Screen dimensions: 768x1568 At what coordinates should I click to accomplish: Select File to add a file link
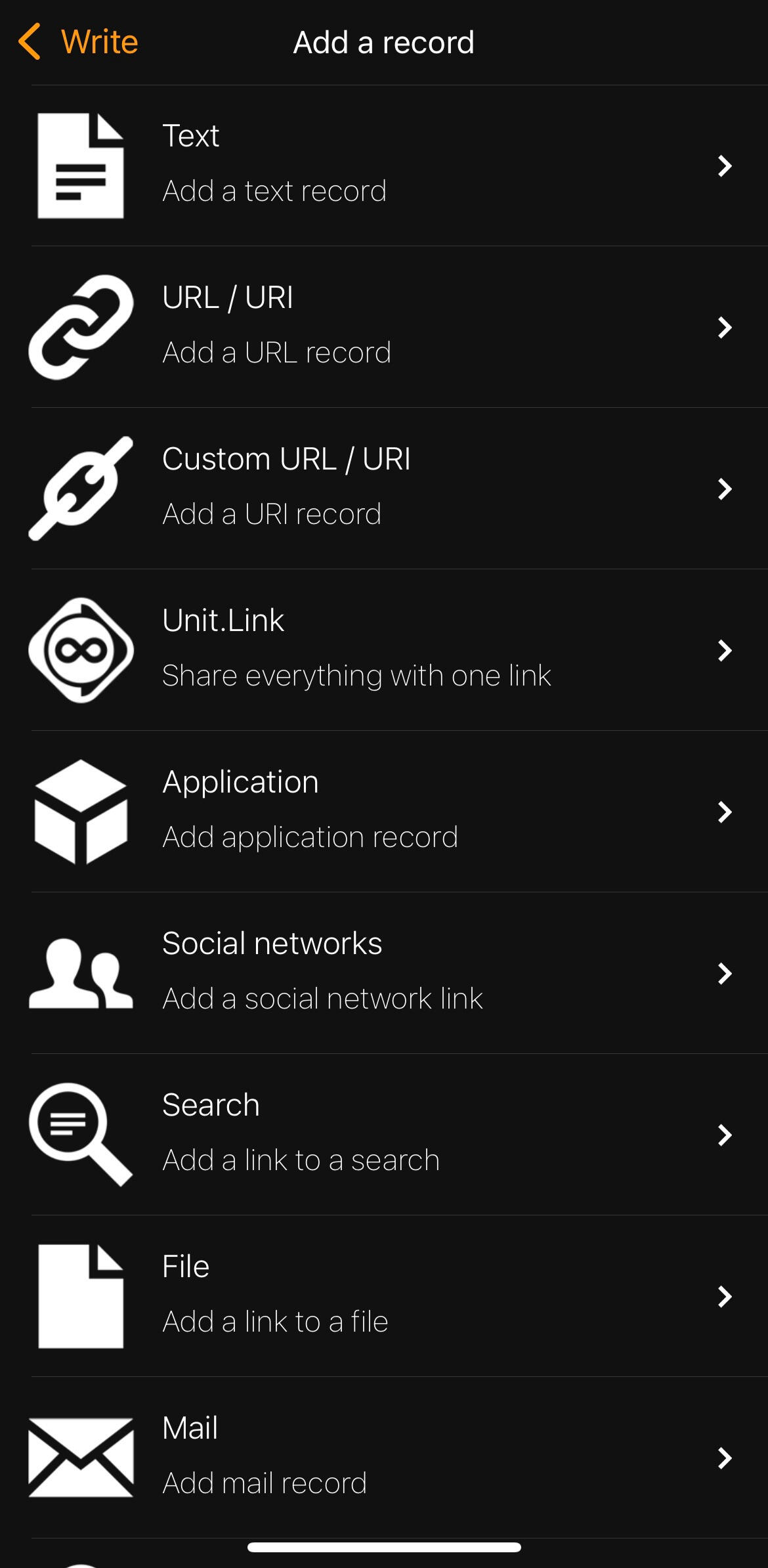384,1296
